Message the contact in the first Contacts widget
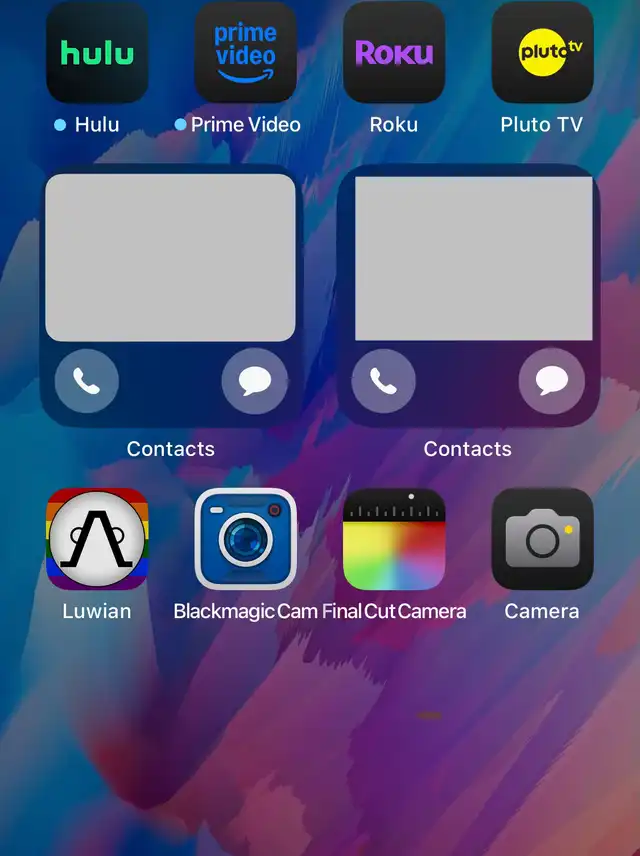Image resolution: width=640 pixels, height=856 pixels. [x=254, y=381]
